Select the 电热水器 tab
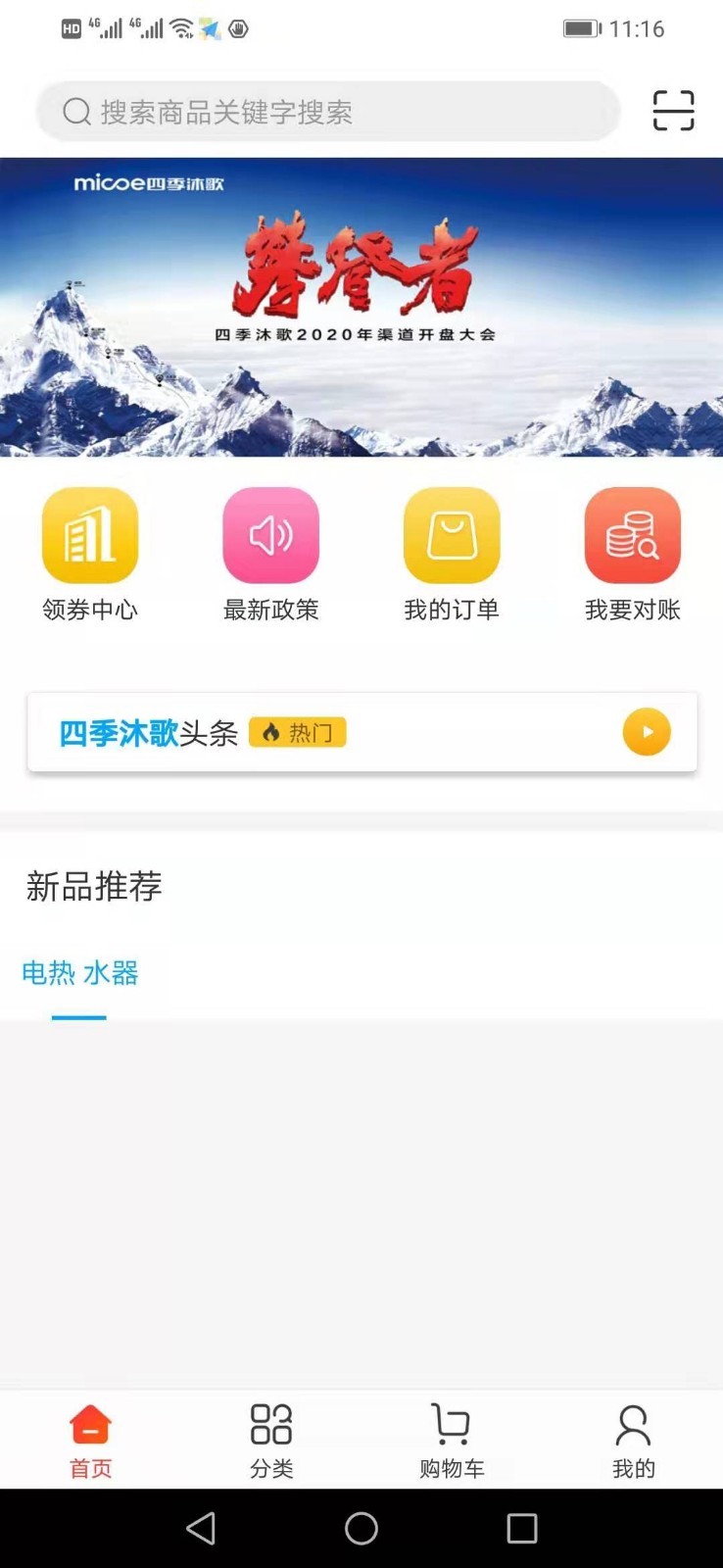 pyautogui.click(x=79, y=973)
